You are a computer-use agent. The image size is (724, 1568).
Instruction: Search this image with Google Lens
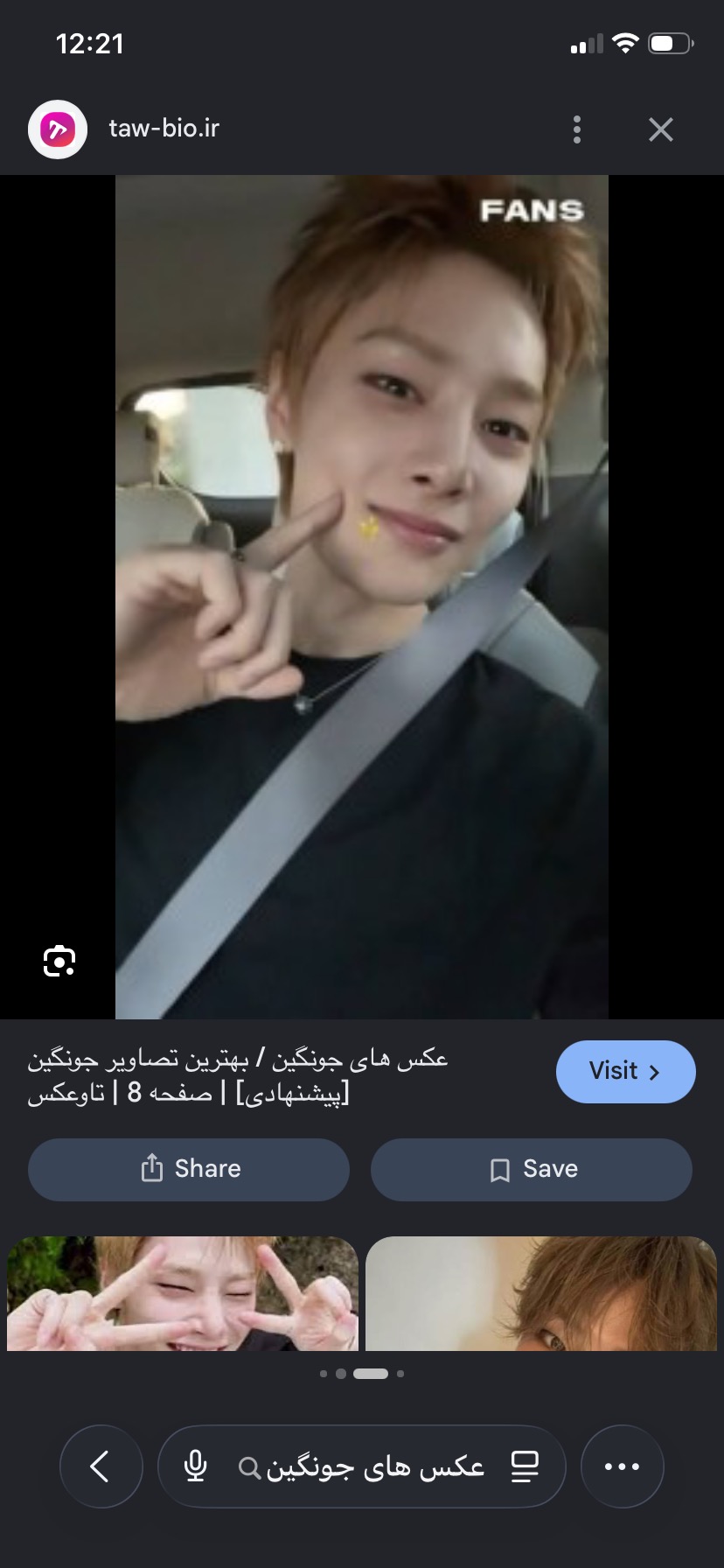59,961
